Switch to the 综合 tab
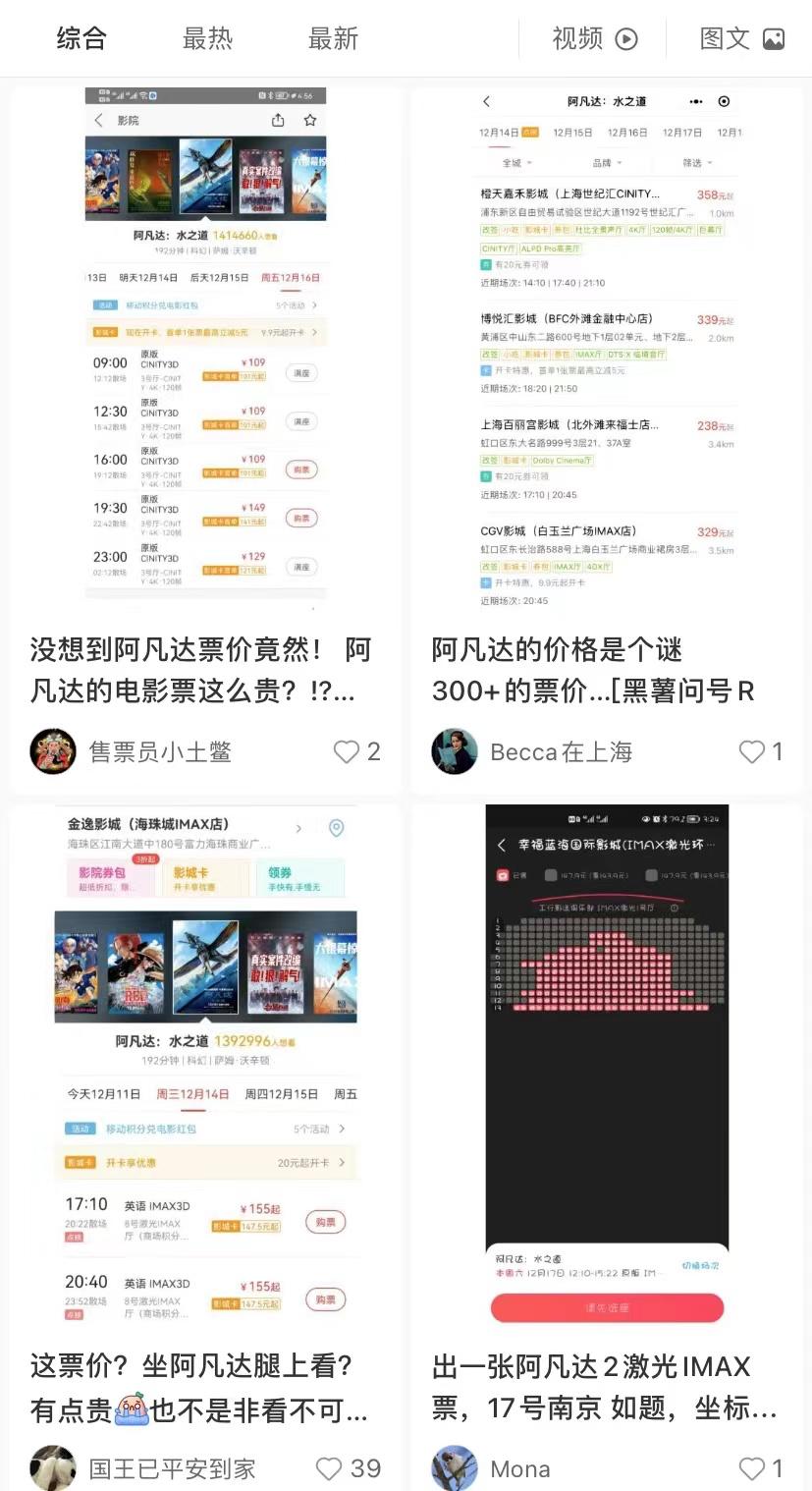This screenshot has height=1491, width=812. (x=81, y=38)
